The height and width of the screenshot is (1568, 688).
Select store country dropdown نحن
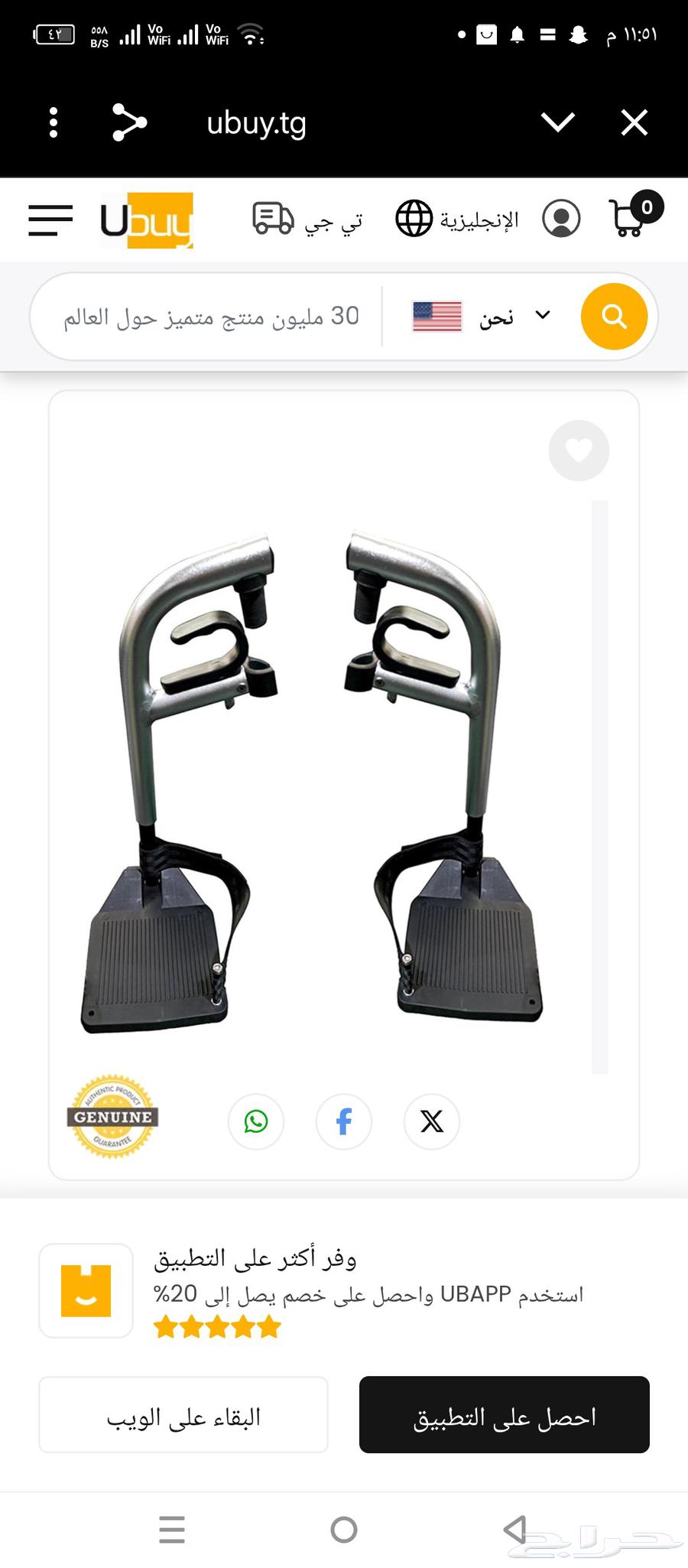point(482,316)
